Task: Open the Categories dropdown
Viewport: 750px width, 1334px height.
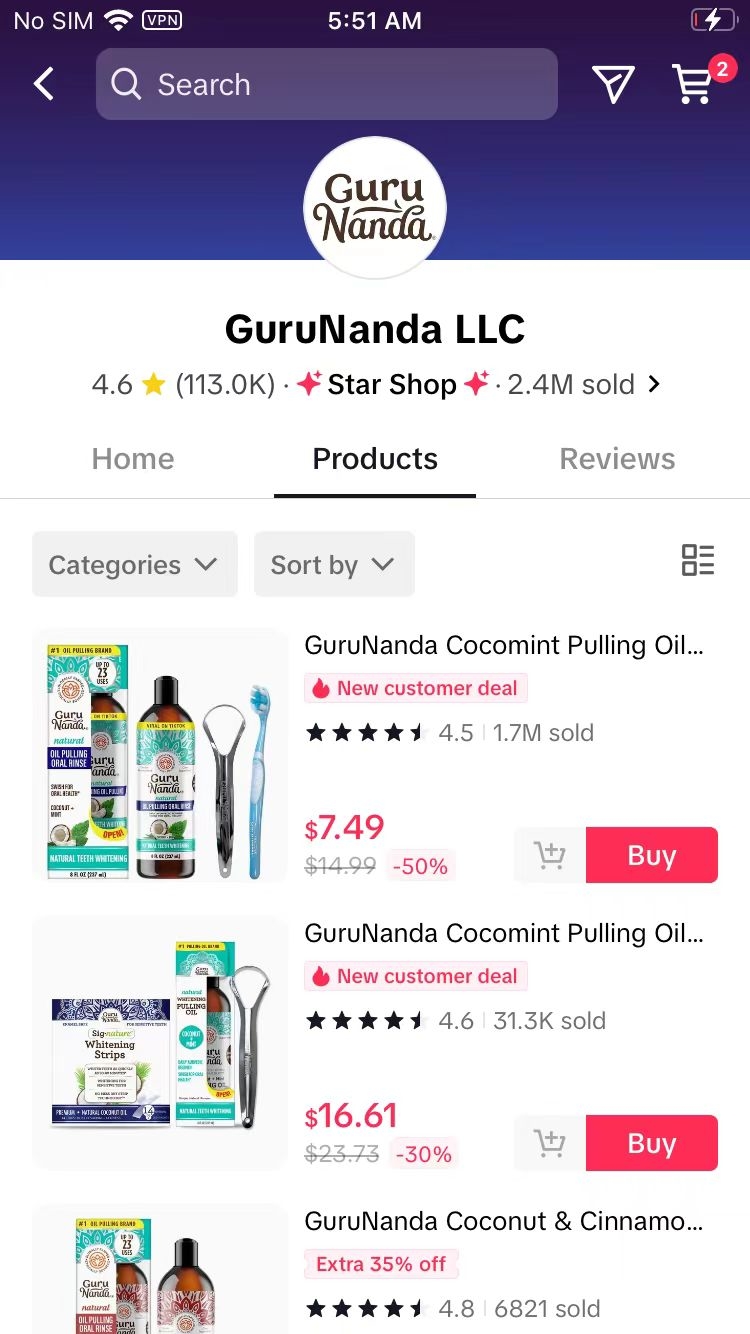Action: click(x=134, y=564)
